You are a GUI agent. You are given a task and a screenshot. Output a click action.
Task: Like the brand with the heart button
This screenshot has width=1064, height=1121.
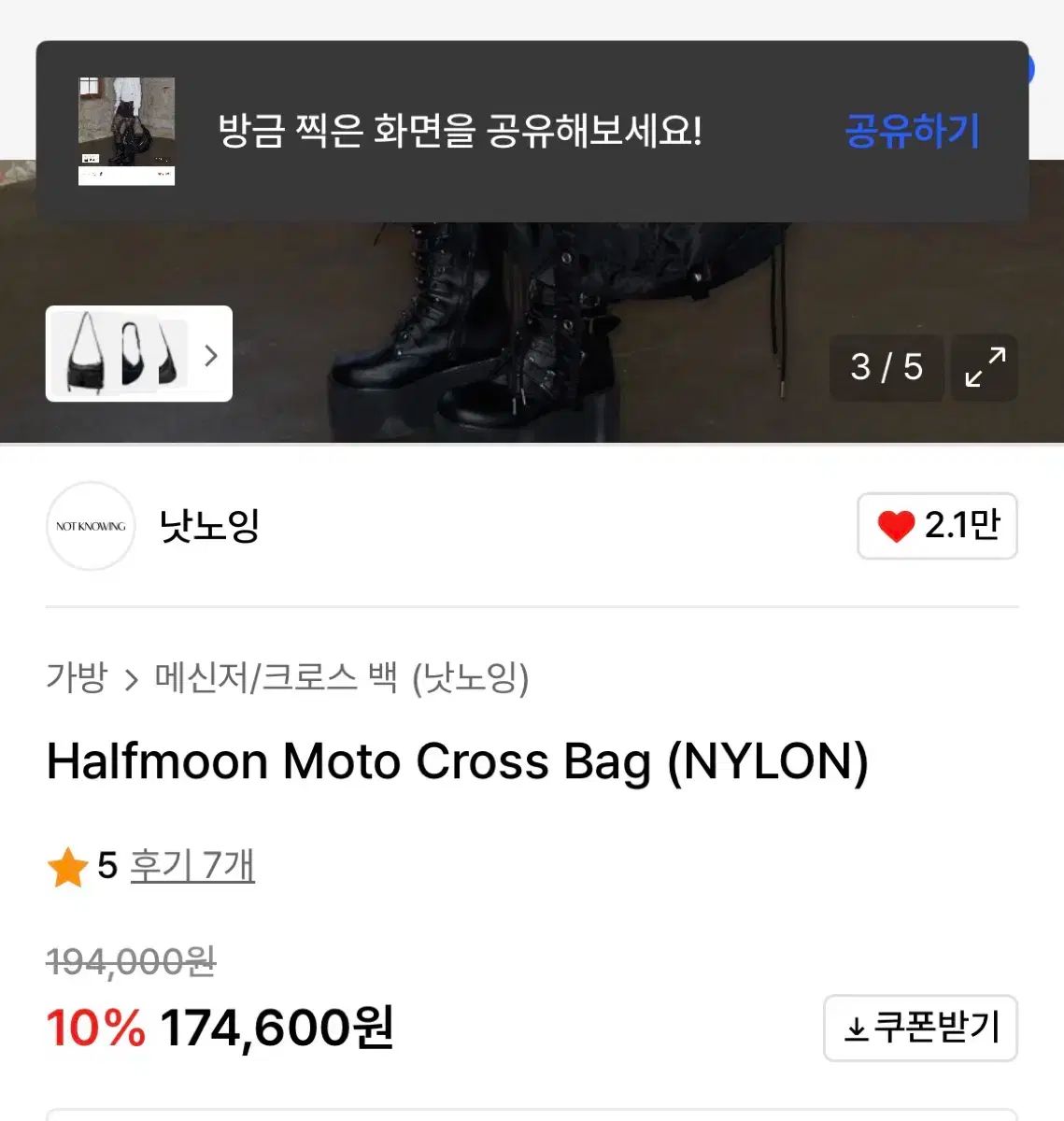tap(937, 526)
